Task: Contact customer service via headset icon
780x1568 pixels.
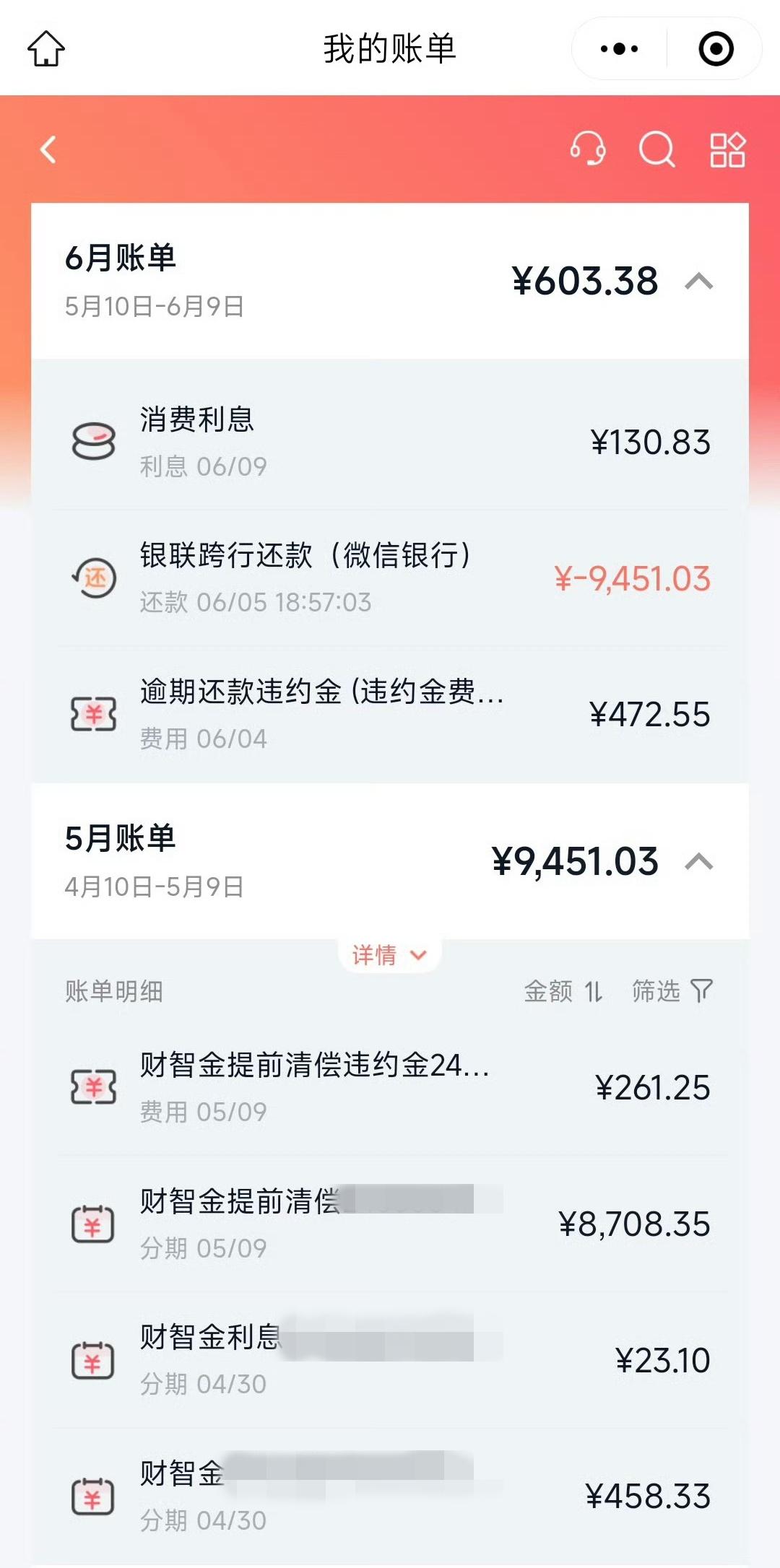Action: point(587,149)
